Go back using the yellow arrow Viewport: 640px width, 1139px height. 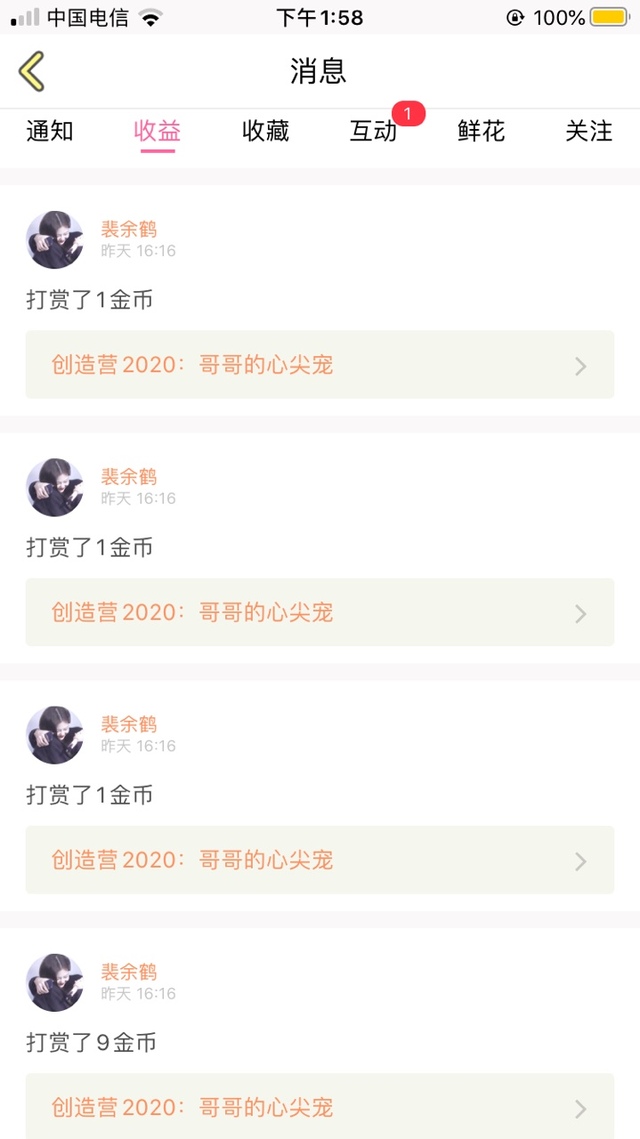(x=32, y=71)
